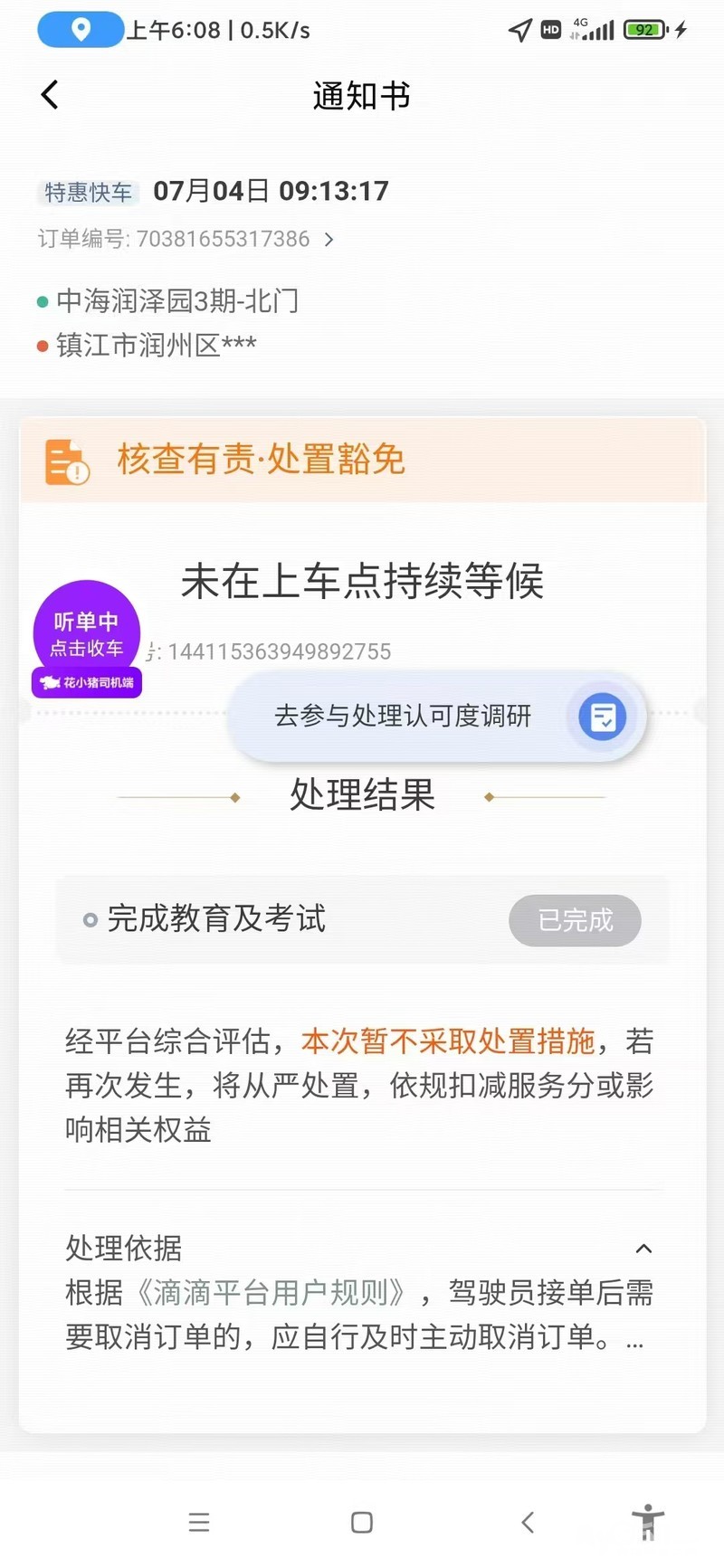Image resolution: width=724 pixels, height=1568 pixels.
Task: Tap the system navigation back arrow
Action: tap(528, 1522)
